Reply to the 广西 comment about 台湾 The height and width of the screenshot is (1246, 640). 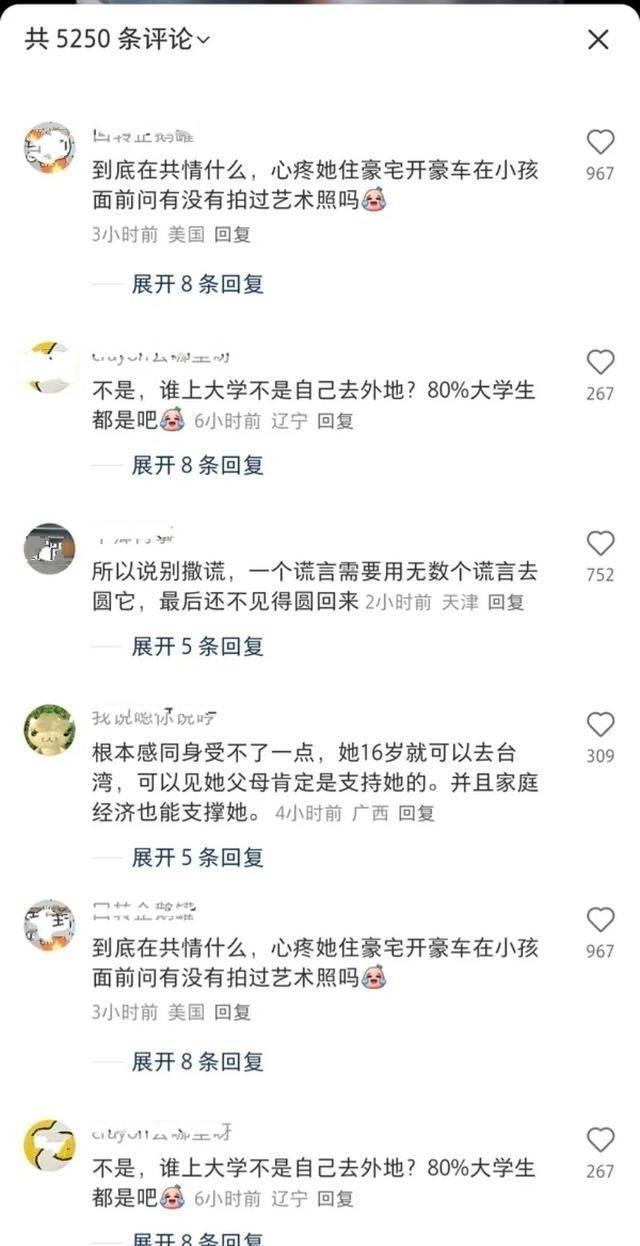click(x=417, y=814)
